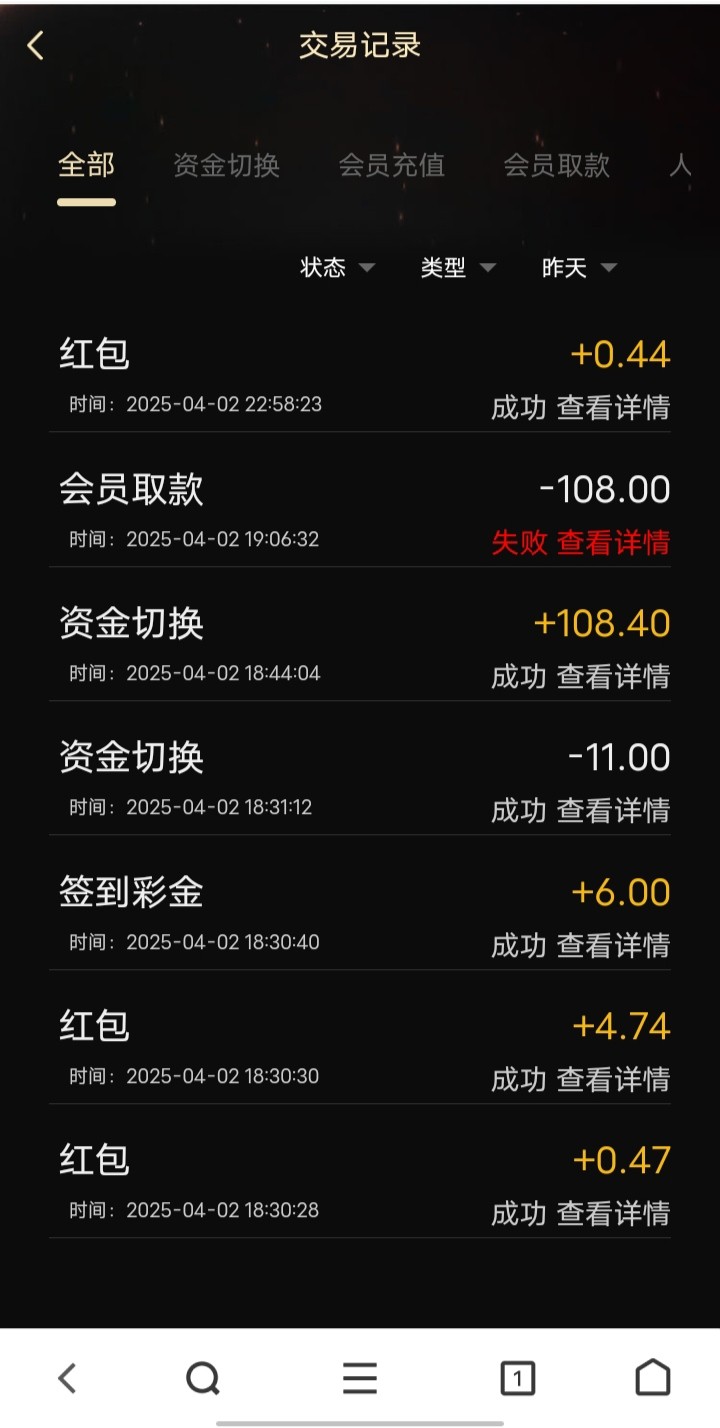This screenshot has width=720, height=1428.
Task: View details of the +6.00 签到彩金
Action: coord(613,945)
